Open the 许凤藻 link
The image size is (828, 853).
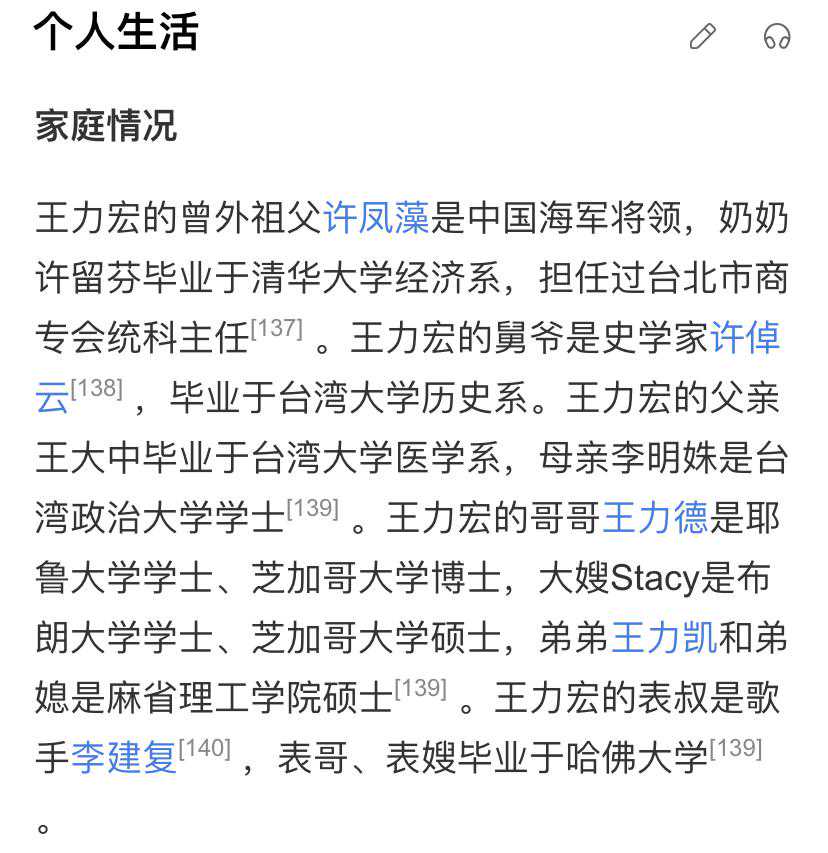pyautogui.click(x=376, y=217)
